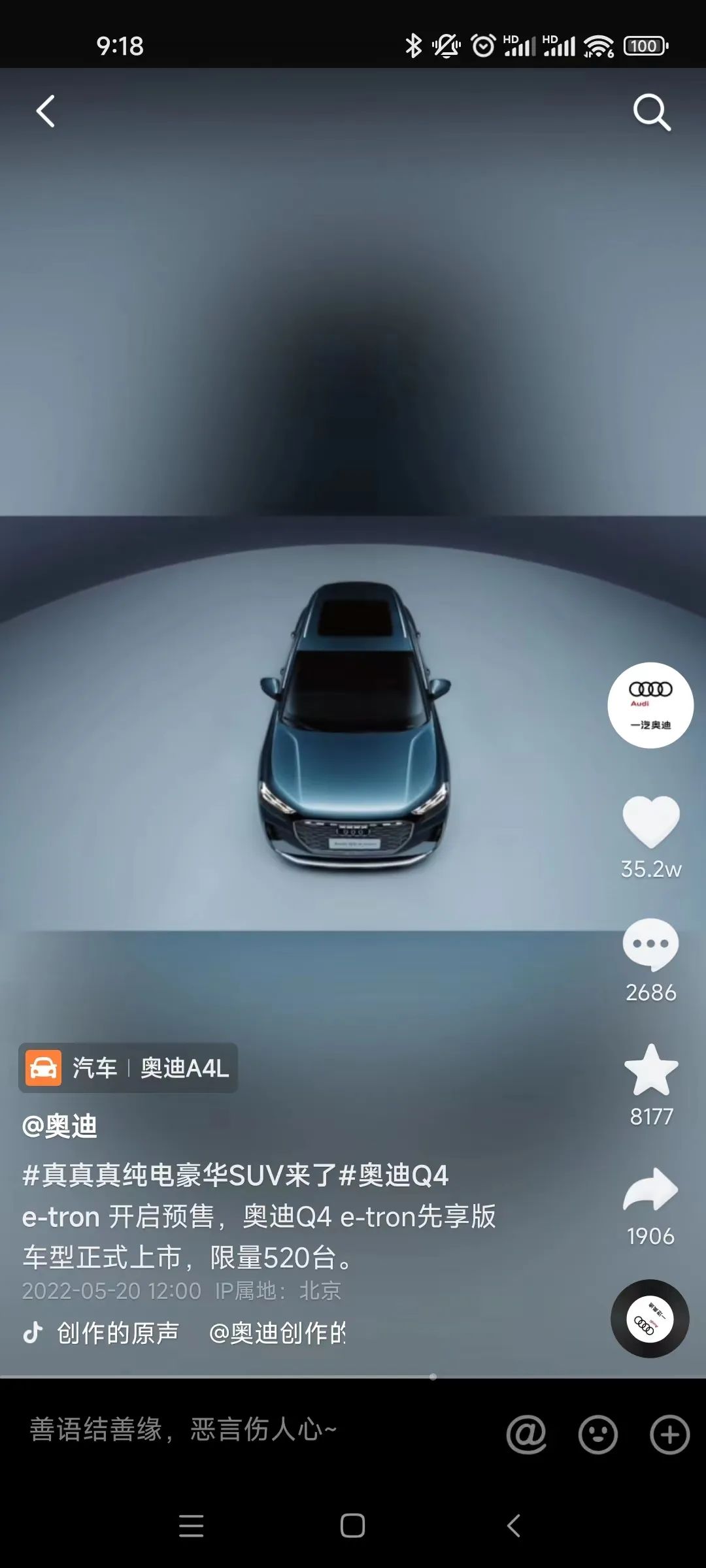Open the search icon
This screenshot has height=1568, width=706.
tap(651, 112)
